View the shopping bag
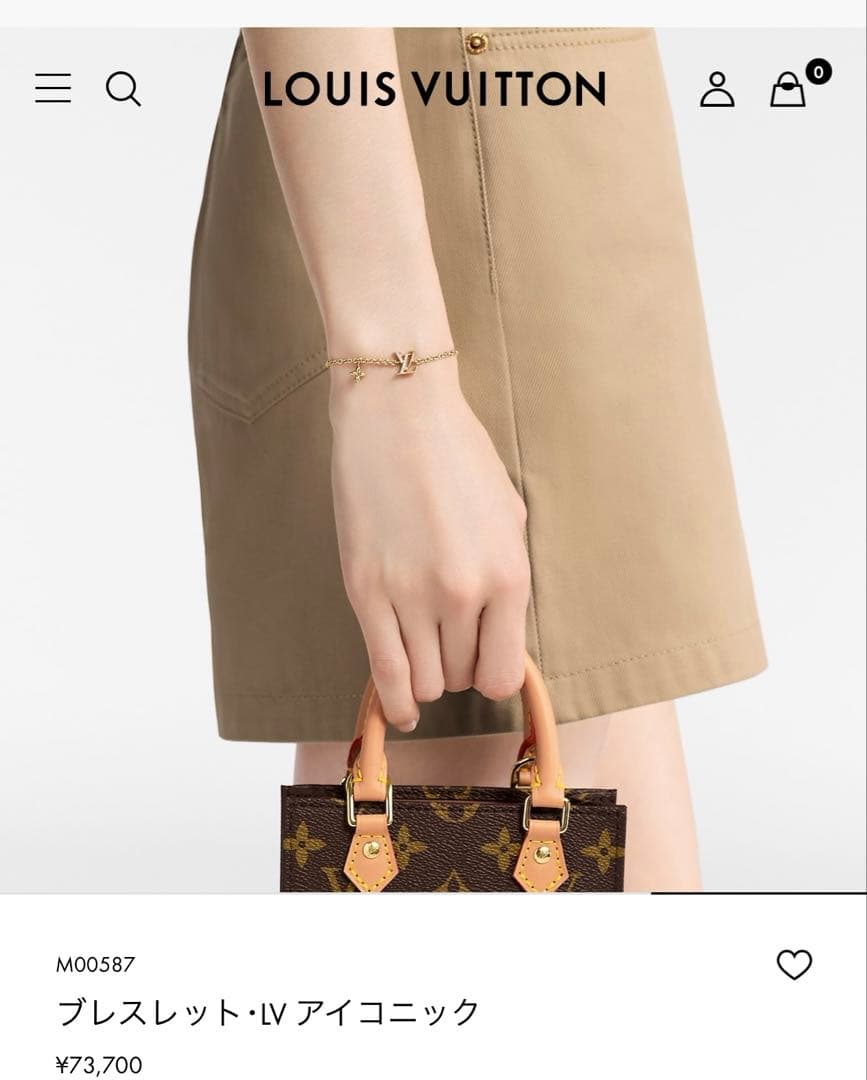Image resolution: width=867 pixels, height=1080 pixels. 788,88
